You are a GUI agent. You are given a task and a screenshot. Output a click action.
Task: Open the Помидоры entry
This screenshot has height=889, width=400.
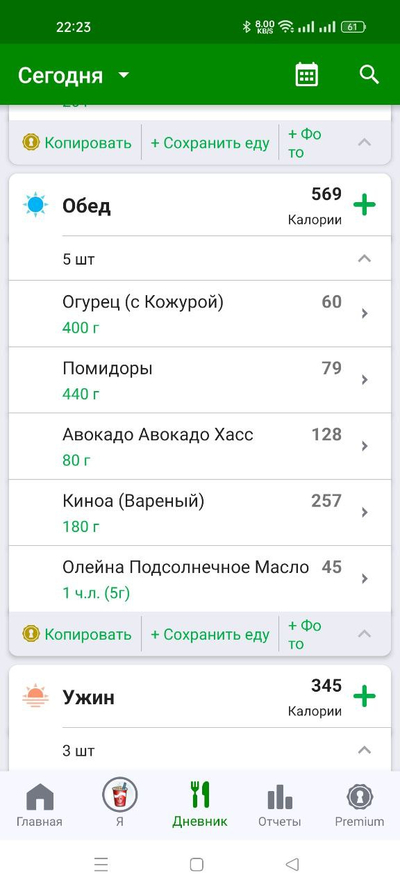pyautogui.click(x=200, y=380)
